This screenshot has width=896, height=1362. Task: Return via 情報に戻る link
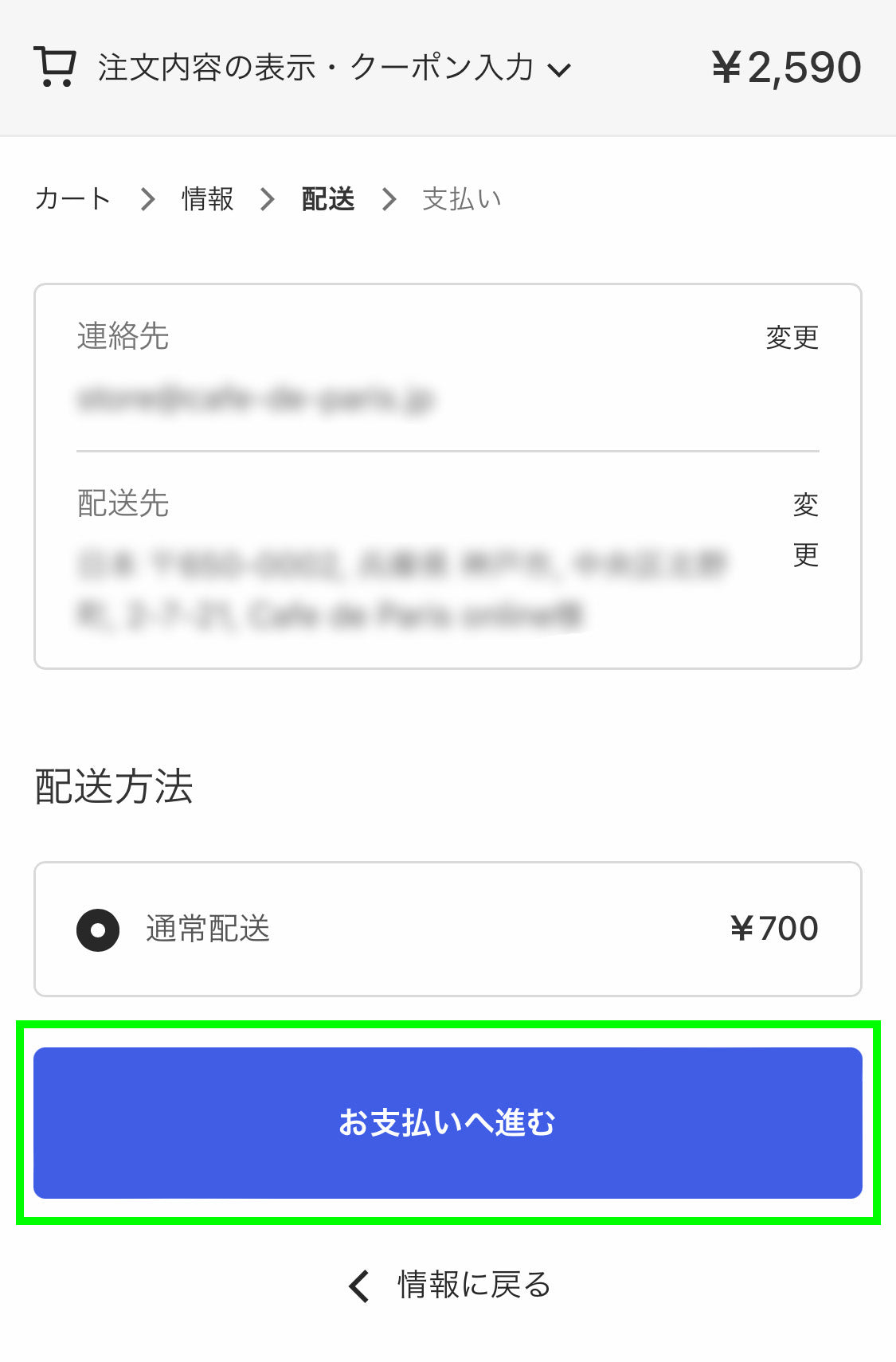[x=450, y=1285]
